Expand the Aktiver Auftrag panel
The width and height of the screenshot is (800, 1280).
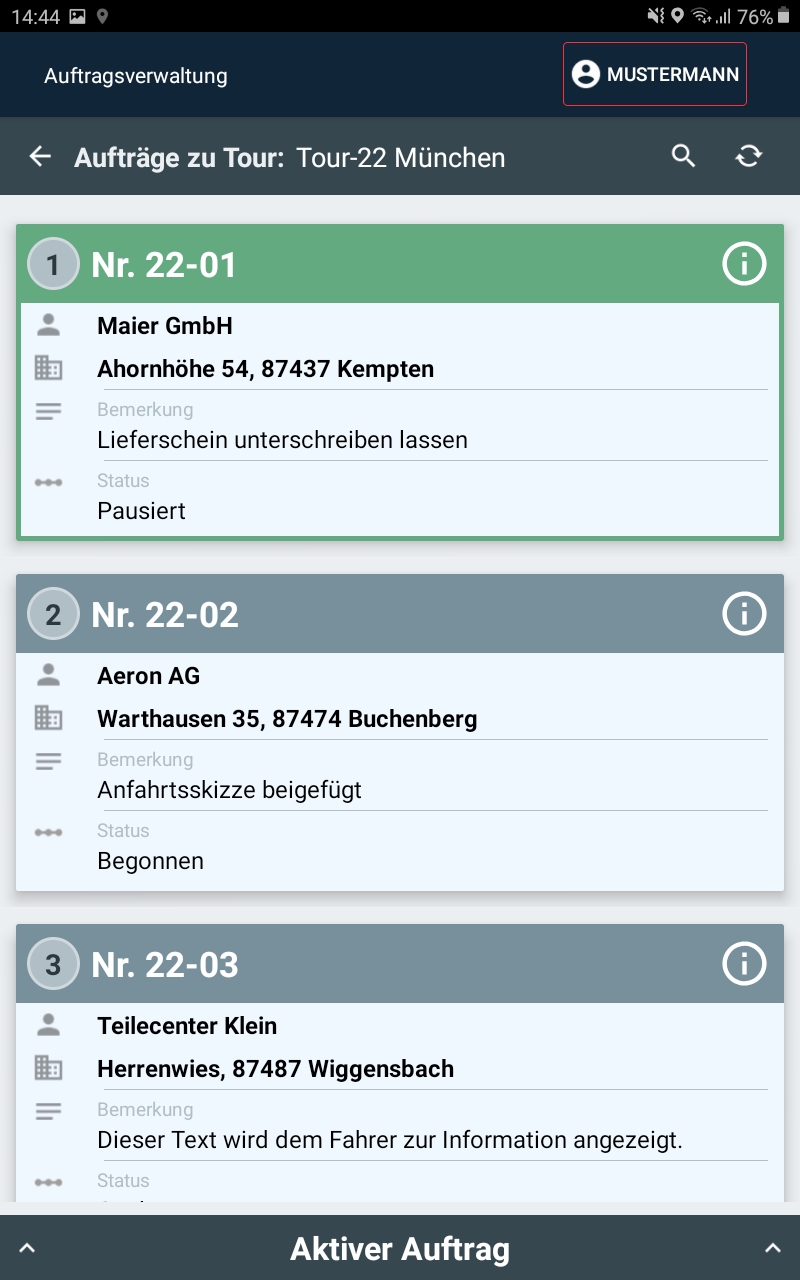pos(400,1248)
